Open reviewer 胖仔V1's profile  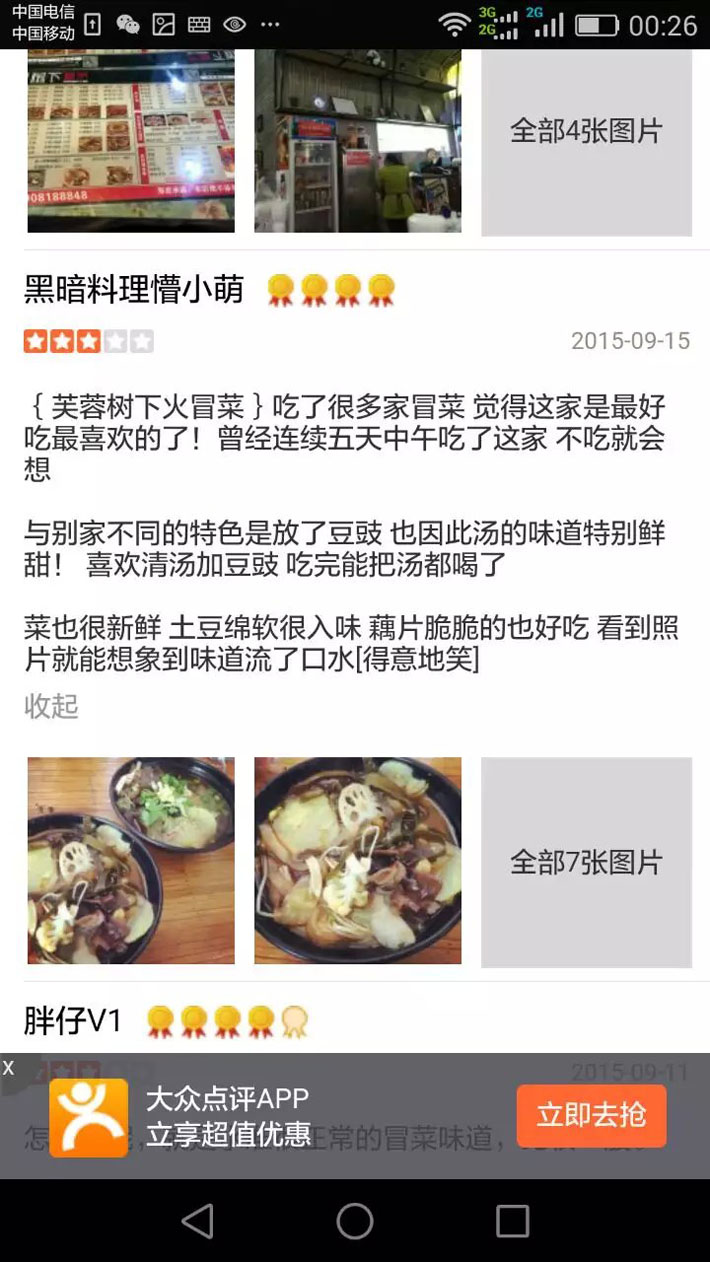(73, 1021)
